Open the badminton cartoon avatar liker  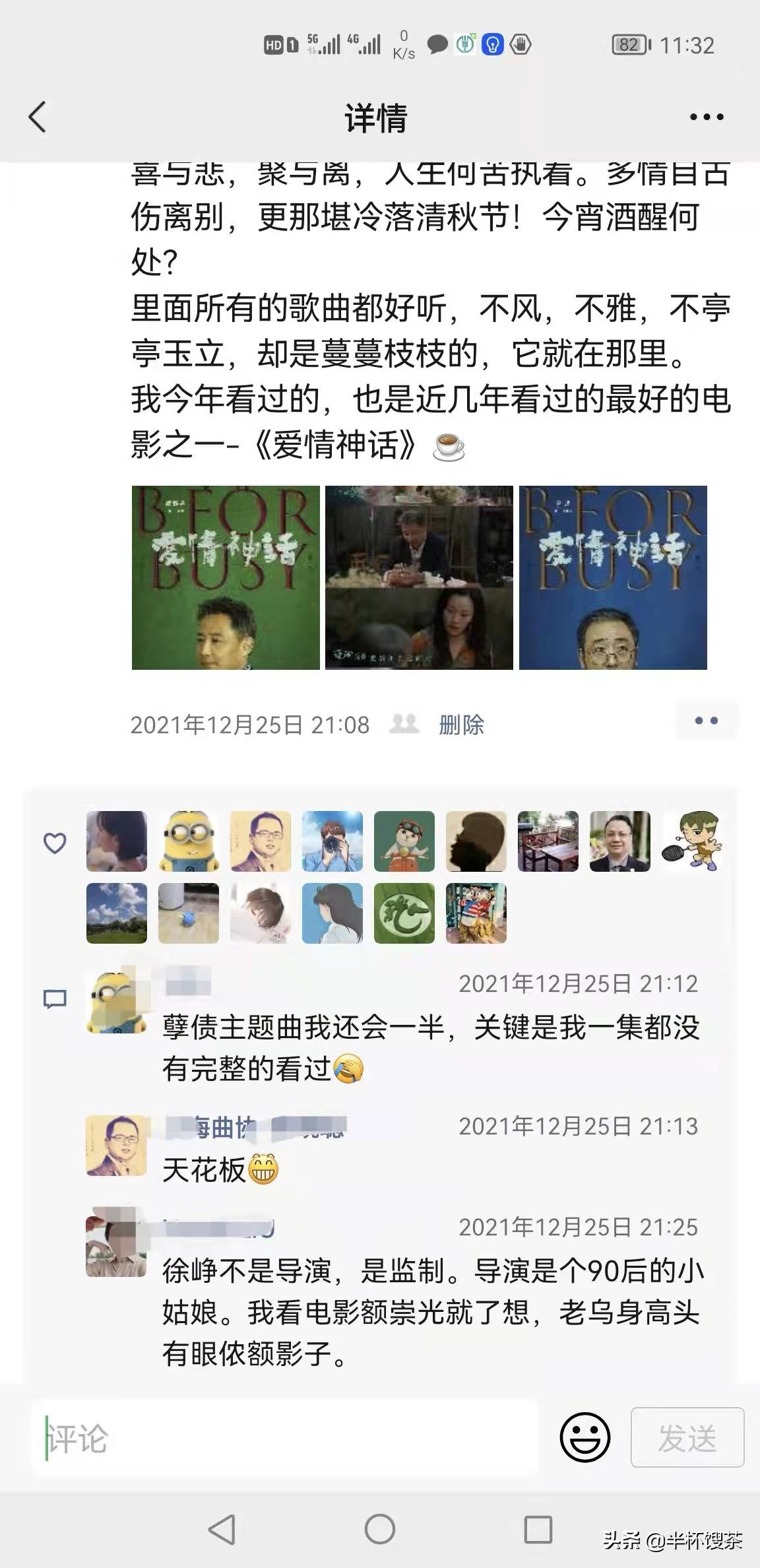pos(691,841)
